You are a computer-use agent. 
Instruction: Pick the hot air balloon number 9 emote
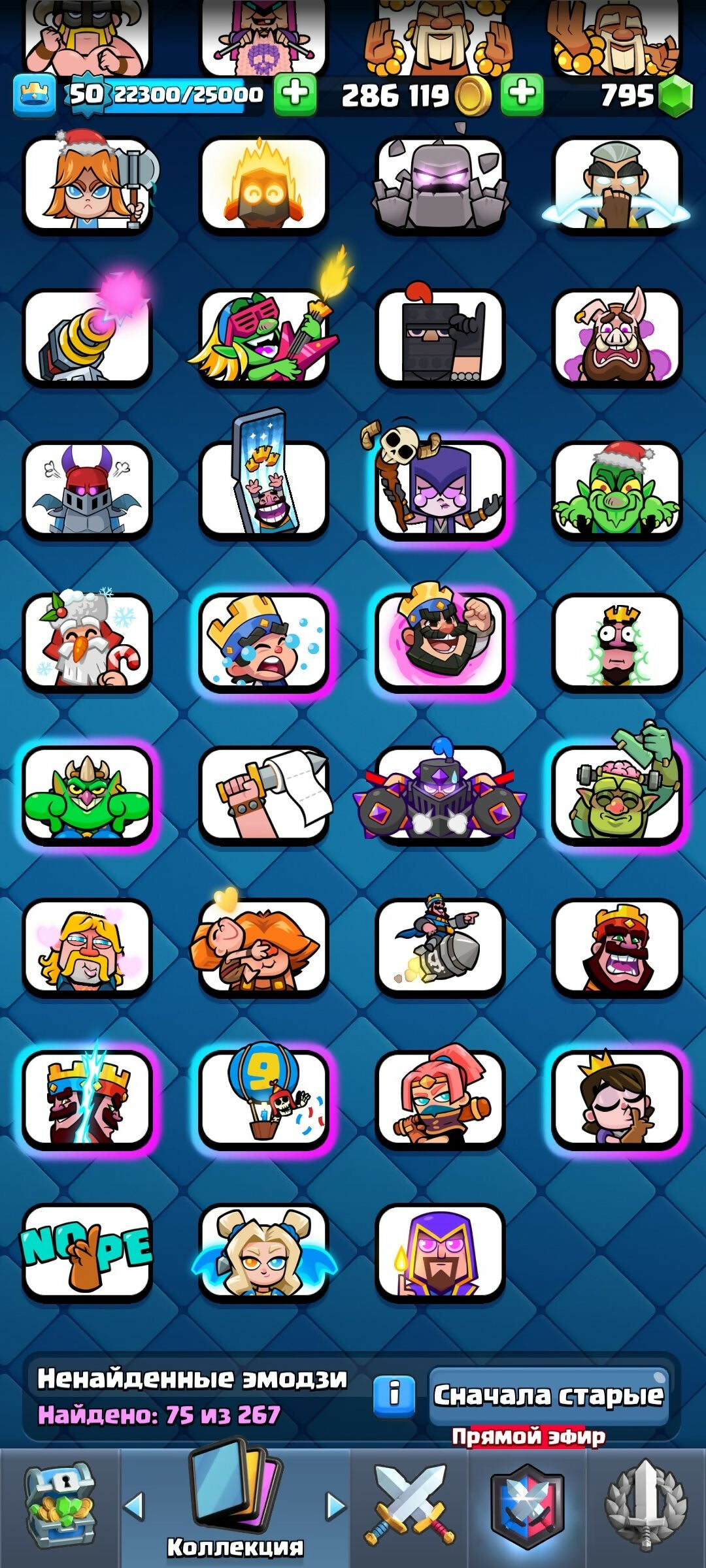pyautogui.click(x=264, y=1099)
